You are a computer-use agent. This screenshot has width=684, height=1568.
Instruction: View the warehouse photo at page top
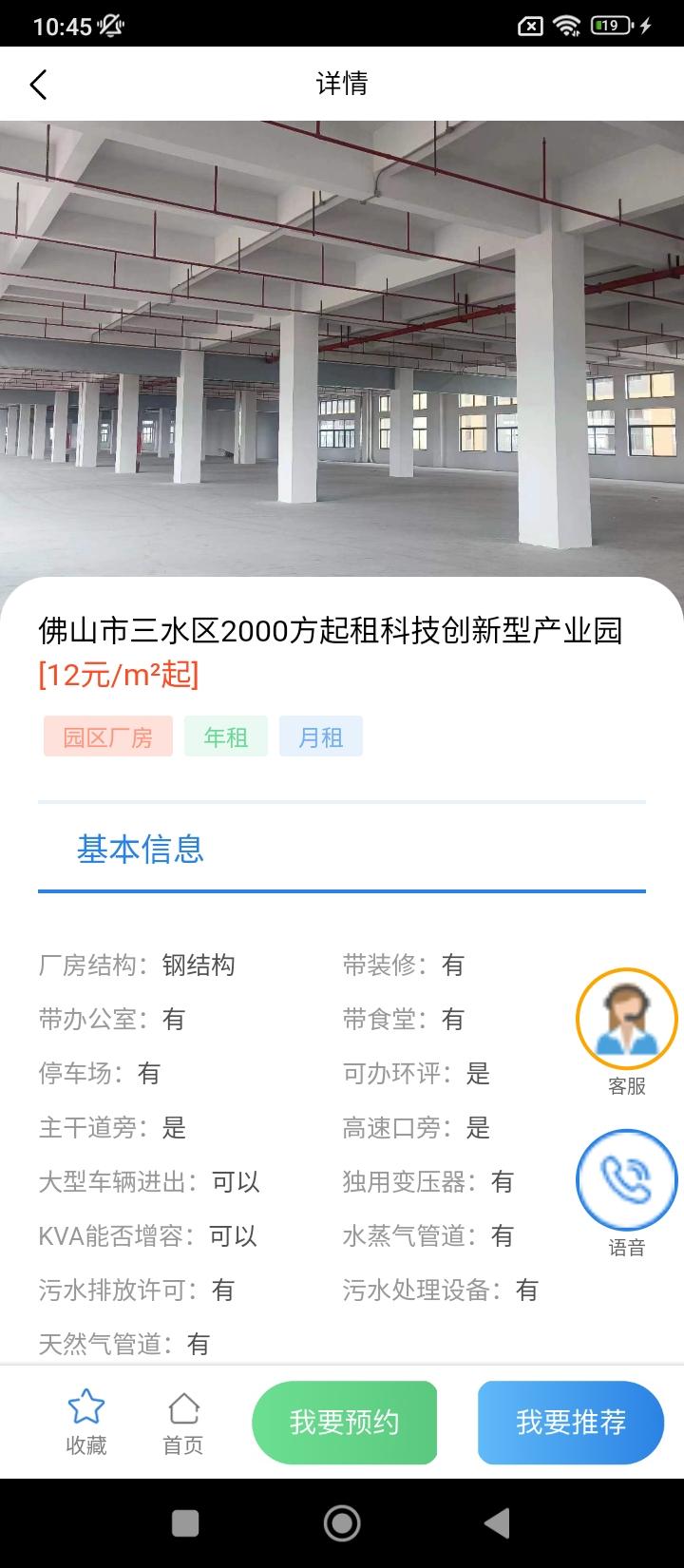(x=342, y=352)
